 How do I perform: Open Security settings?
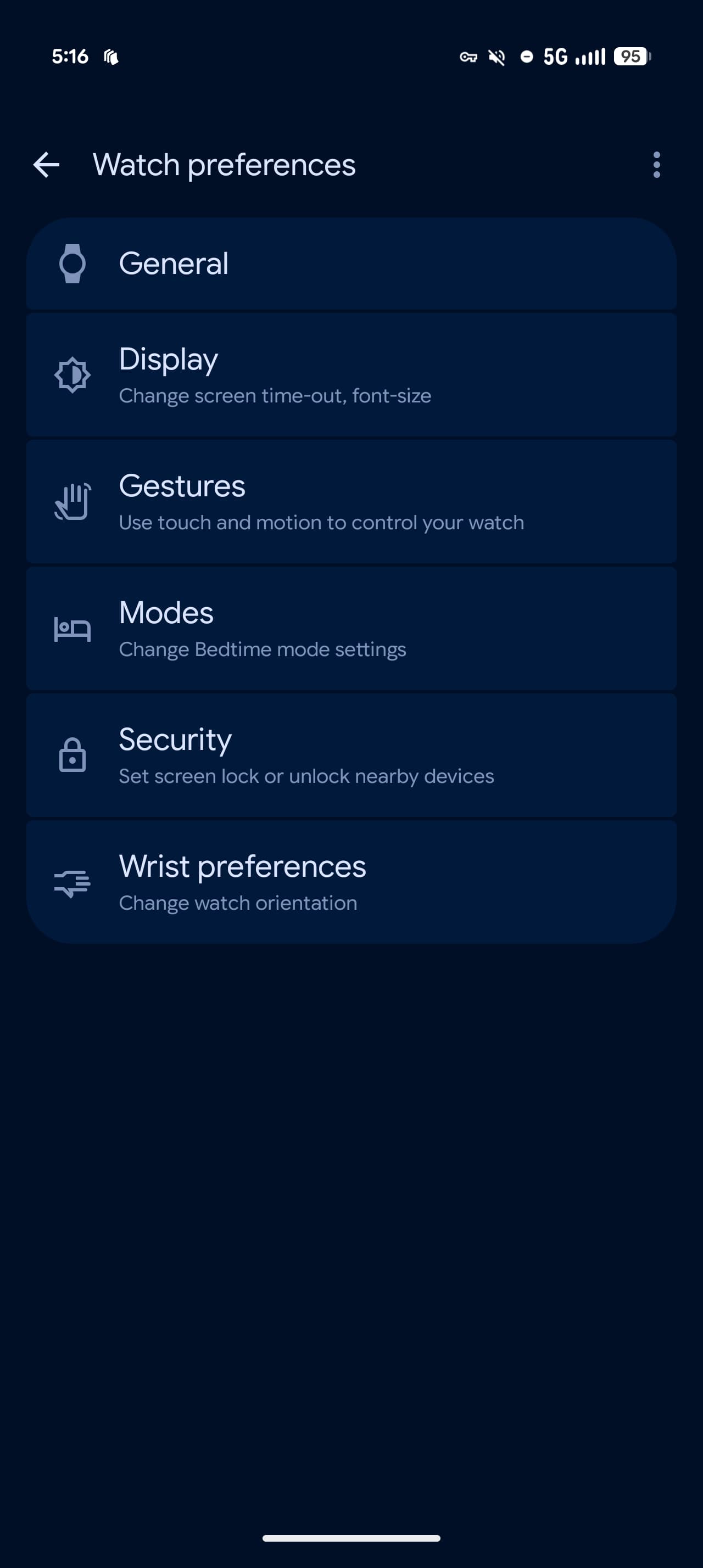pyautogui.click(x=350, y=755)
